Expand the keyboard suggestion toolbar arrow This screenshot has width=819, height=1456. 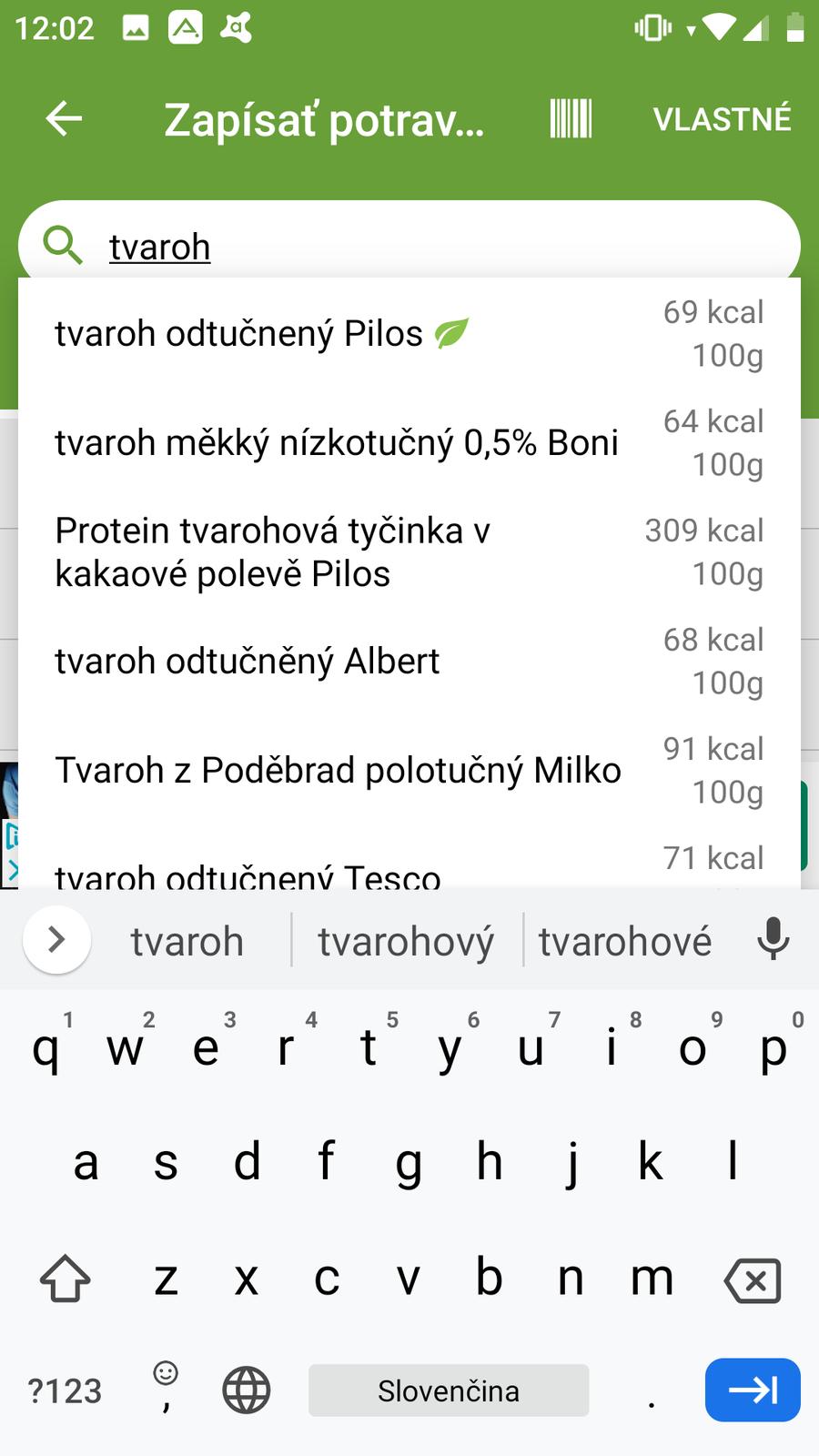pyautogui.click(x=56, y=940)
